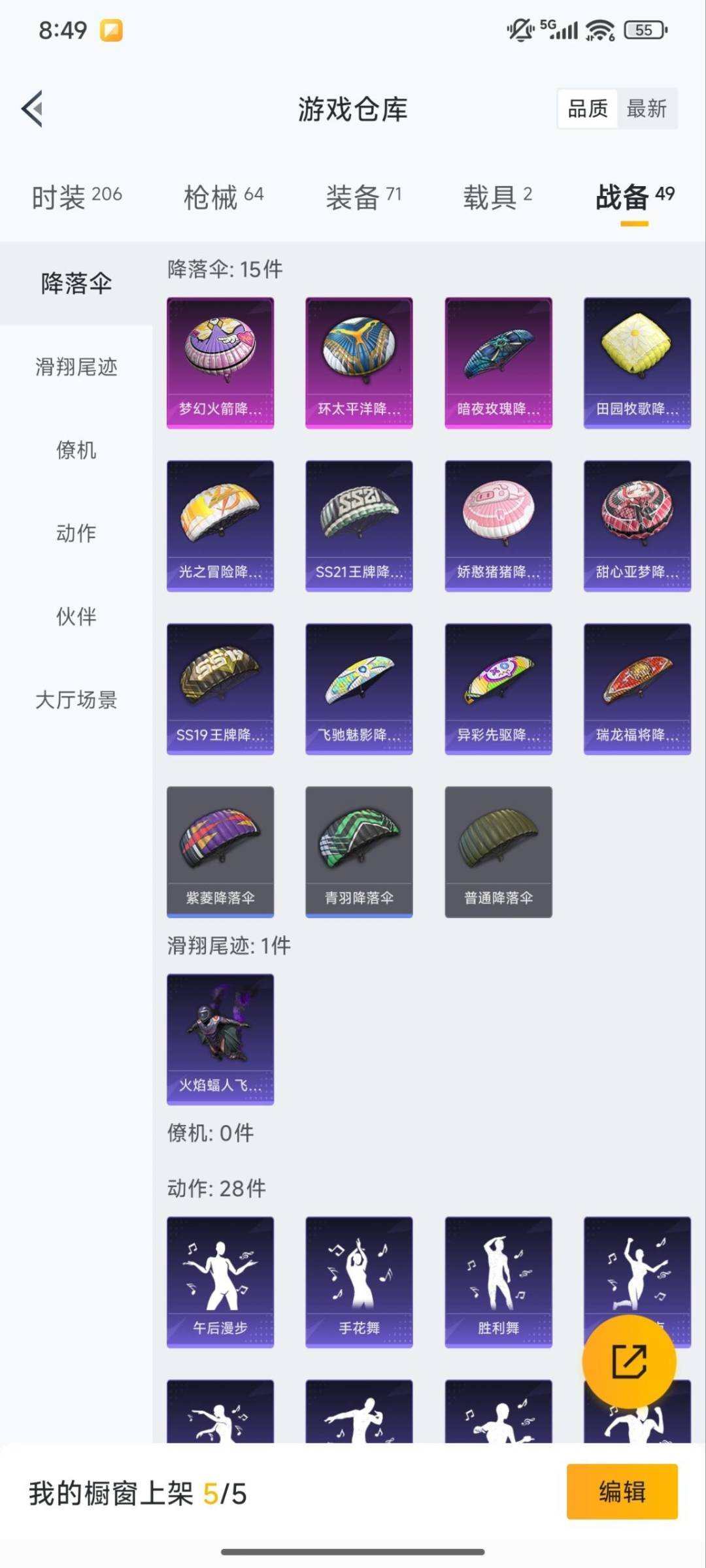Open the 普通降落伞 item icon

(497, 849)
